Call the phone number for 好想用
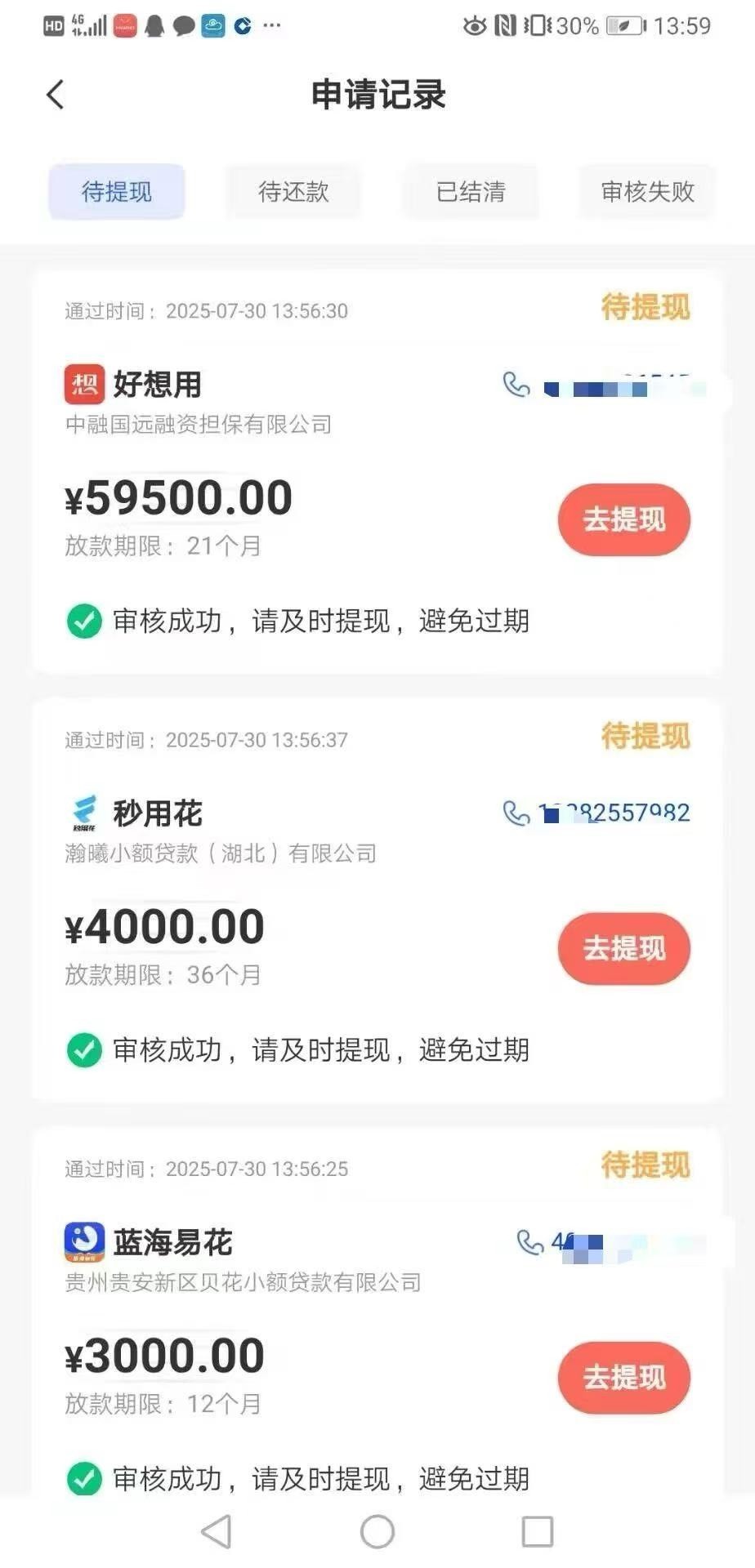Viewport: 755px width, 1568px height. click(605, 385)
